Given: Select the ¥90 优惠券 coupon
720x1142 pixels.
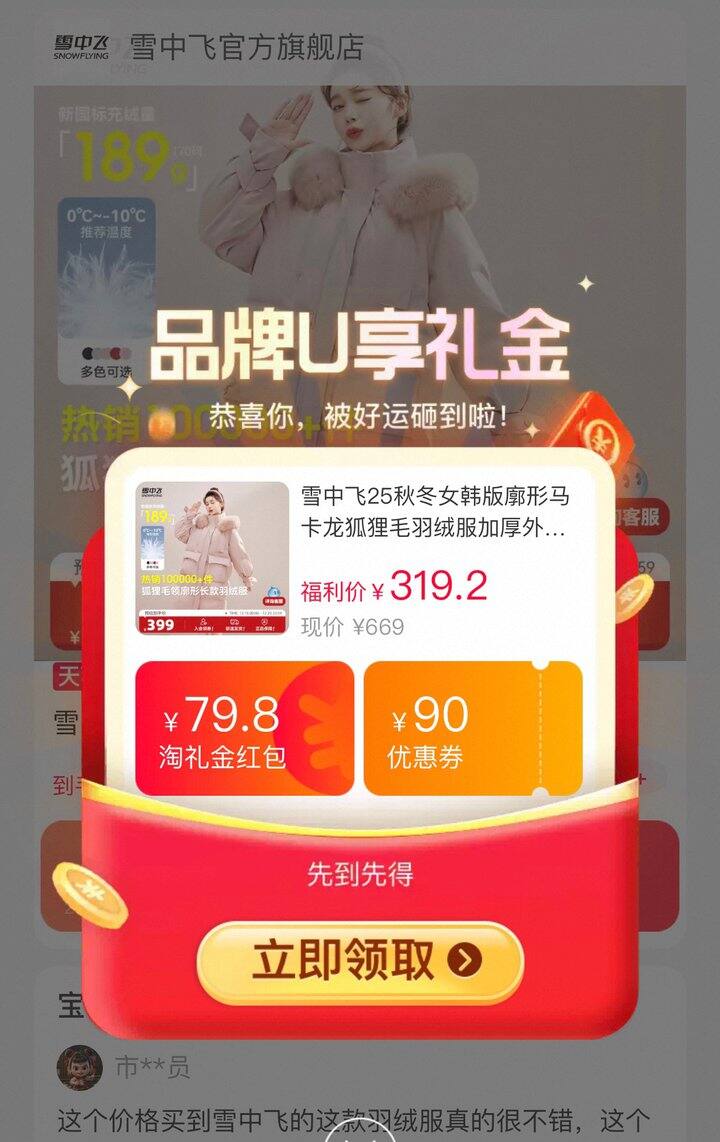Looking at the screenshot, I should pyautogui.click(x=472, y=729).
